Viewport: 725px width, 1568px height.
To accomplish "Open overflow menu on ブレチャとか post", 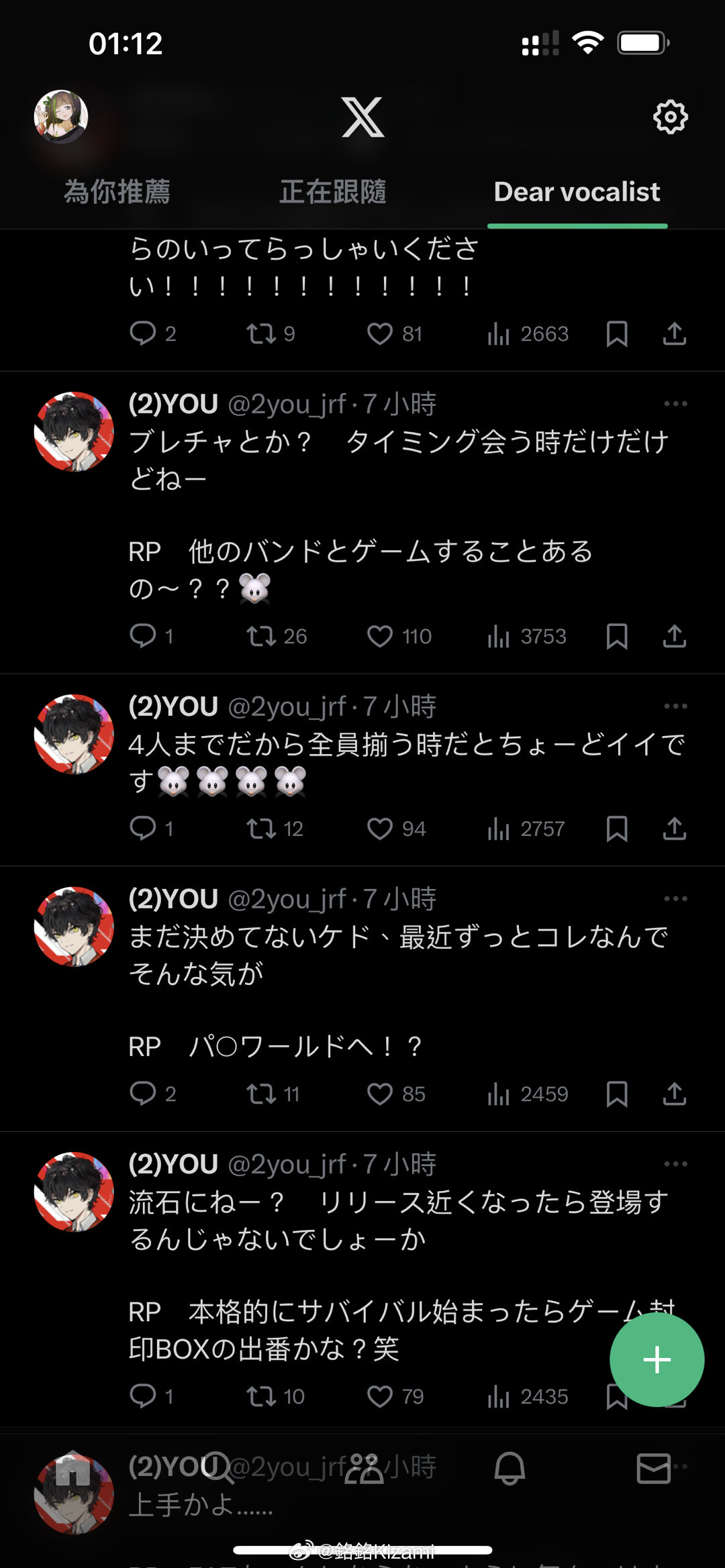I will [675, 404].
